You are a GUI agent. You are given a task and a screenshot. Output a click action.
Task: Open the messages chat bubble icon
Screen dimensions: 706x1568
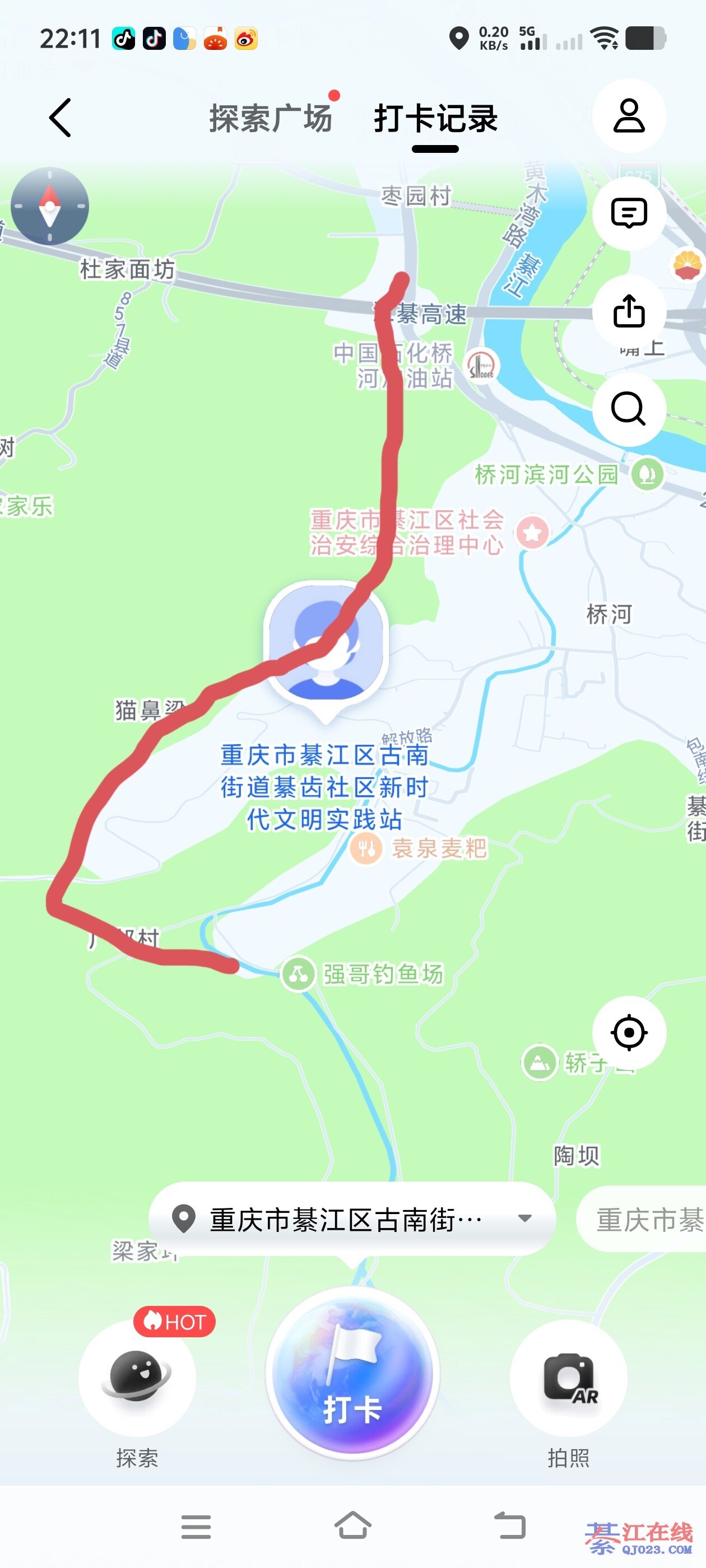point(629,213)
